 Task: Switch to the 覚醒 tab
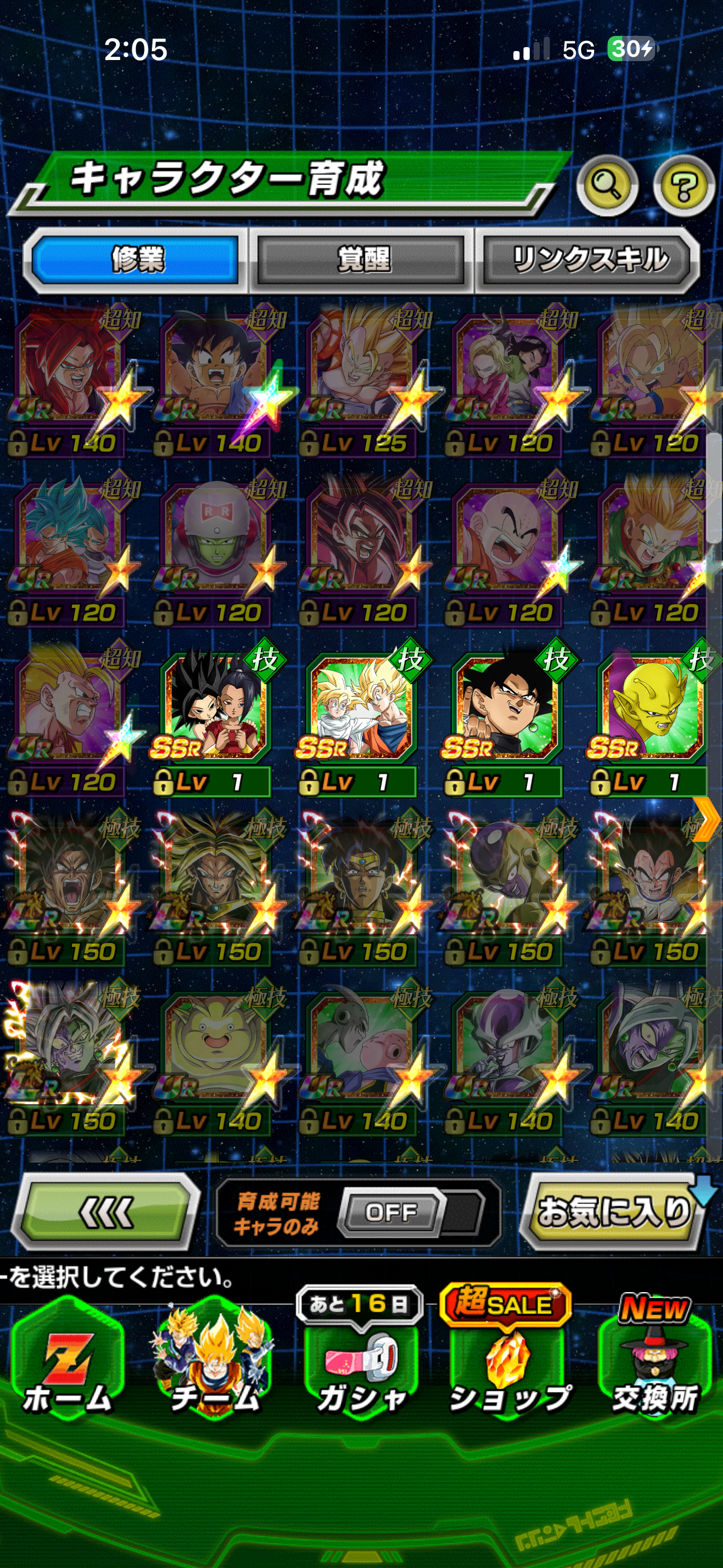click(x=362, y=260)
